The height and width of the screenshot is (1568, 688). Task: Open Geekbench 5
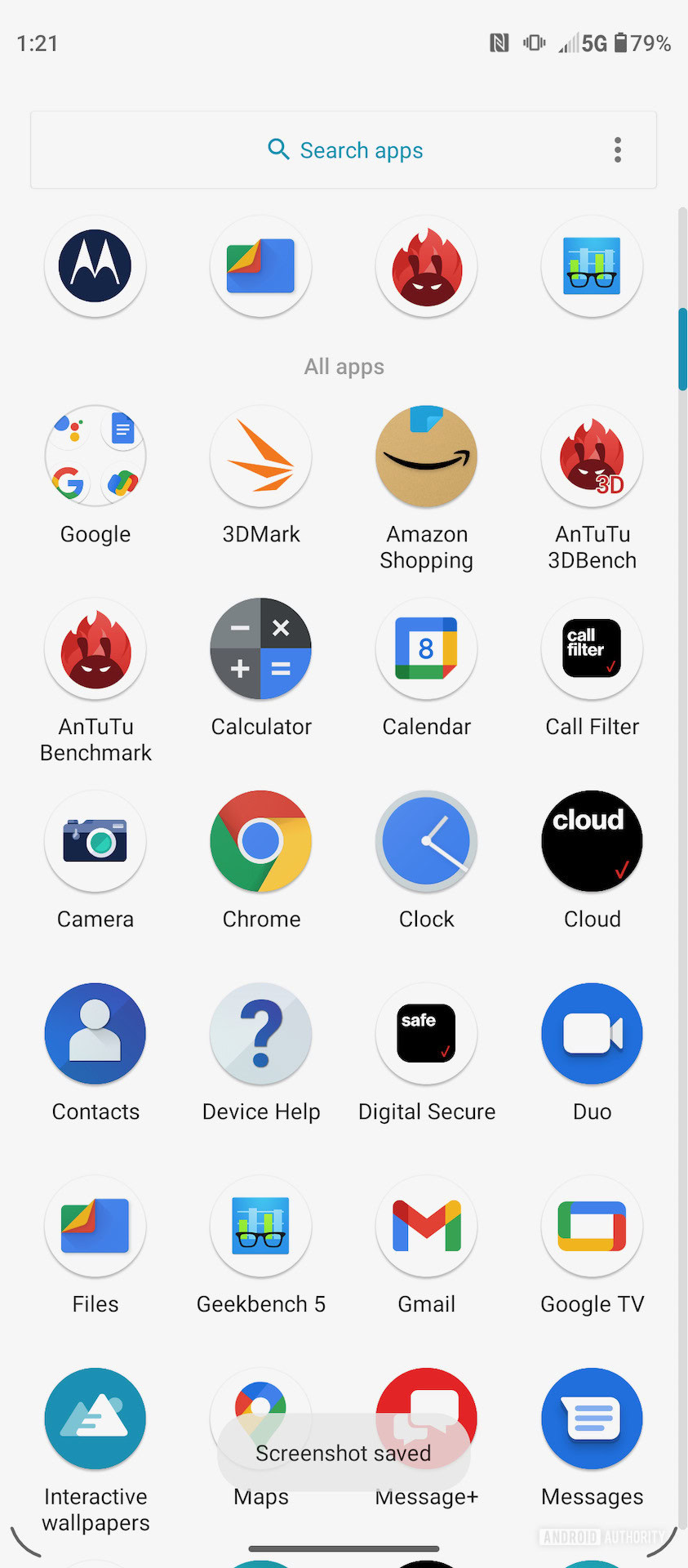(x=261, y=1227)
